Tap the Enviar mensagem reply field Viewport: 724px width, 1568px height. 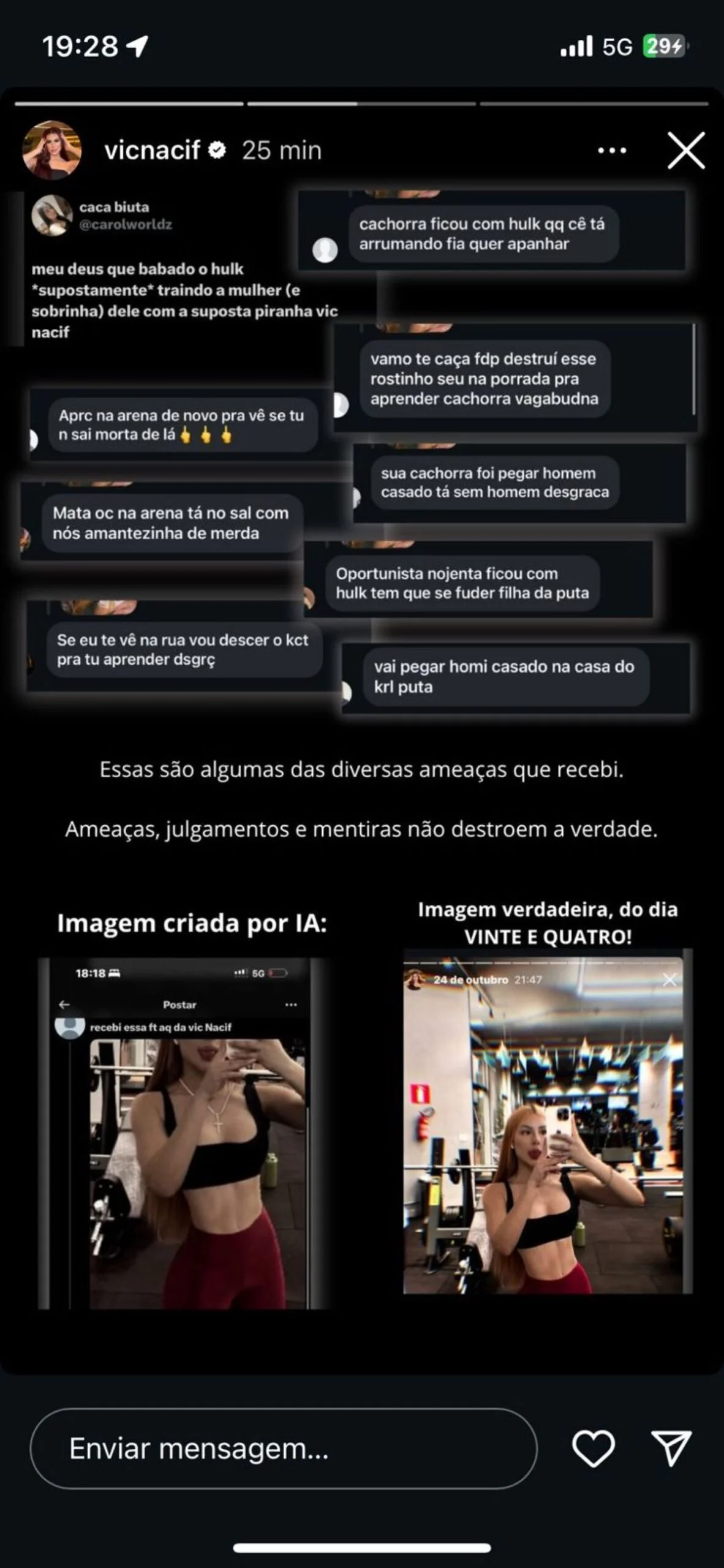click(x=283, y=1449)
